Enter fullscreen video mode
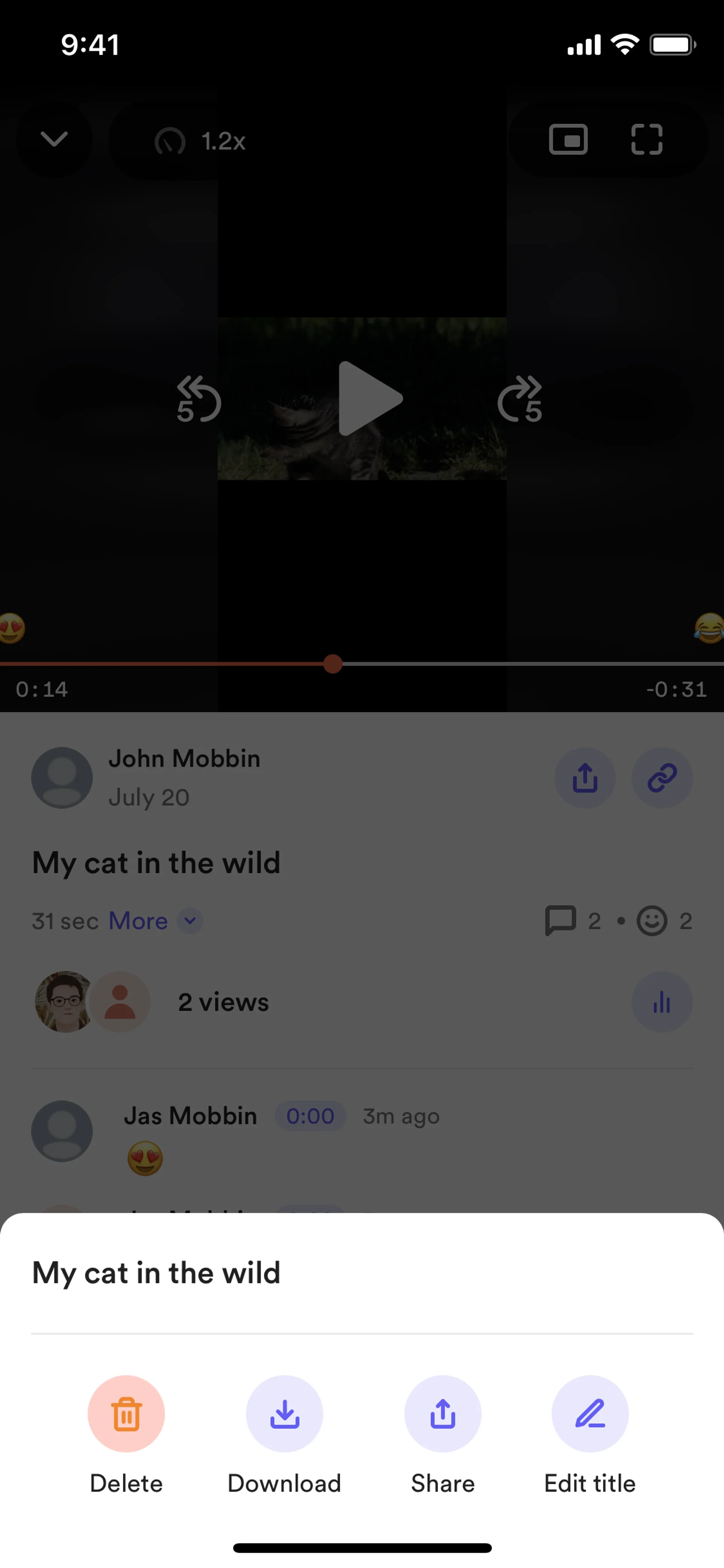724x1568 pixels. [x=646, y=140]
